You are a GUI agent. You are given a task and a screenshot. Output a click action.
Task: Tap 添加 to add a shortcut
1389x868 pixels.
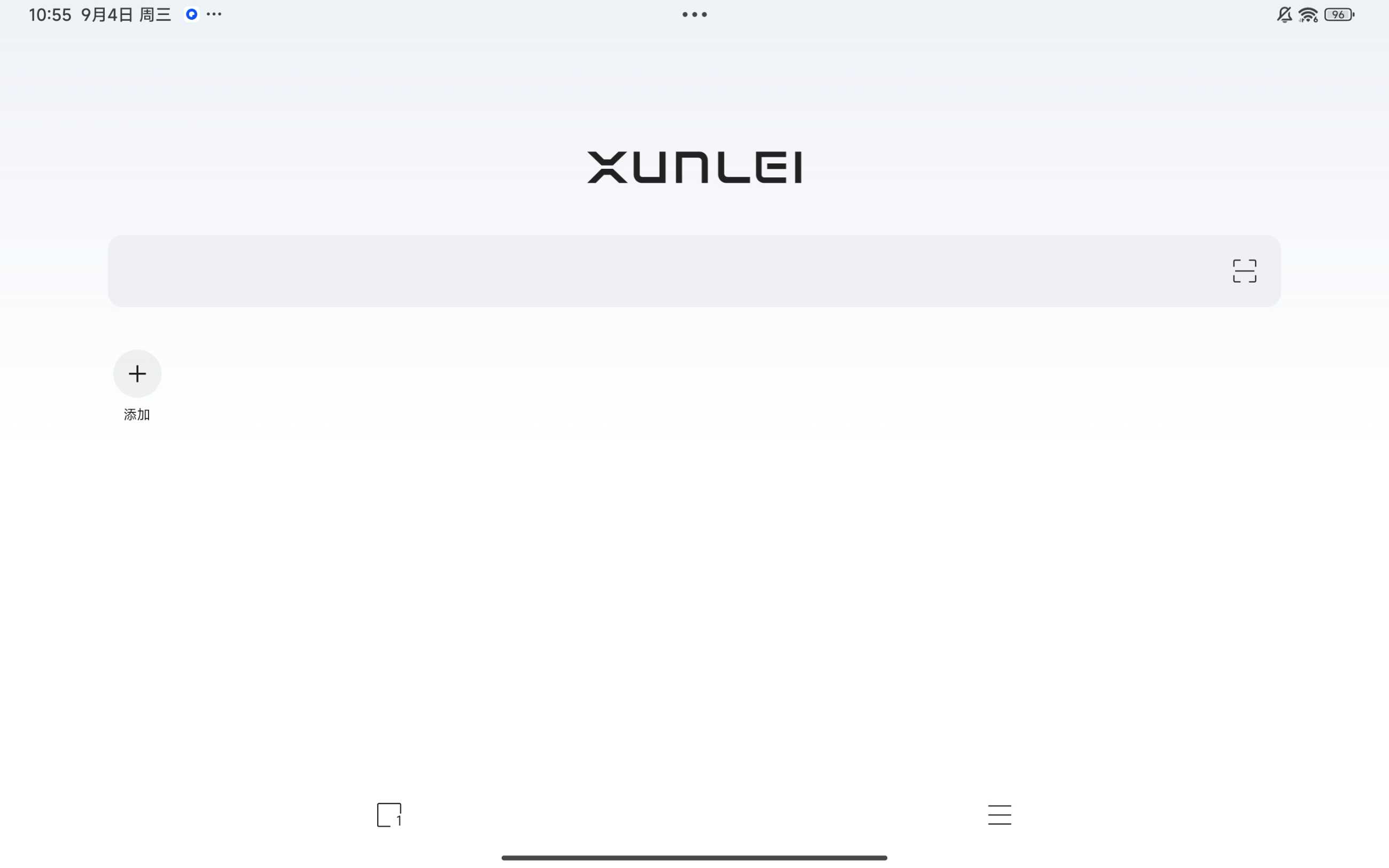(x=137, y=374)
